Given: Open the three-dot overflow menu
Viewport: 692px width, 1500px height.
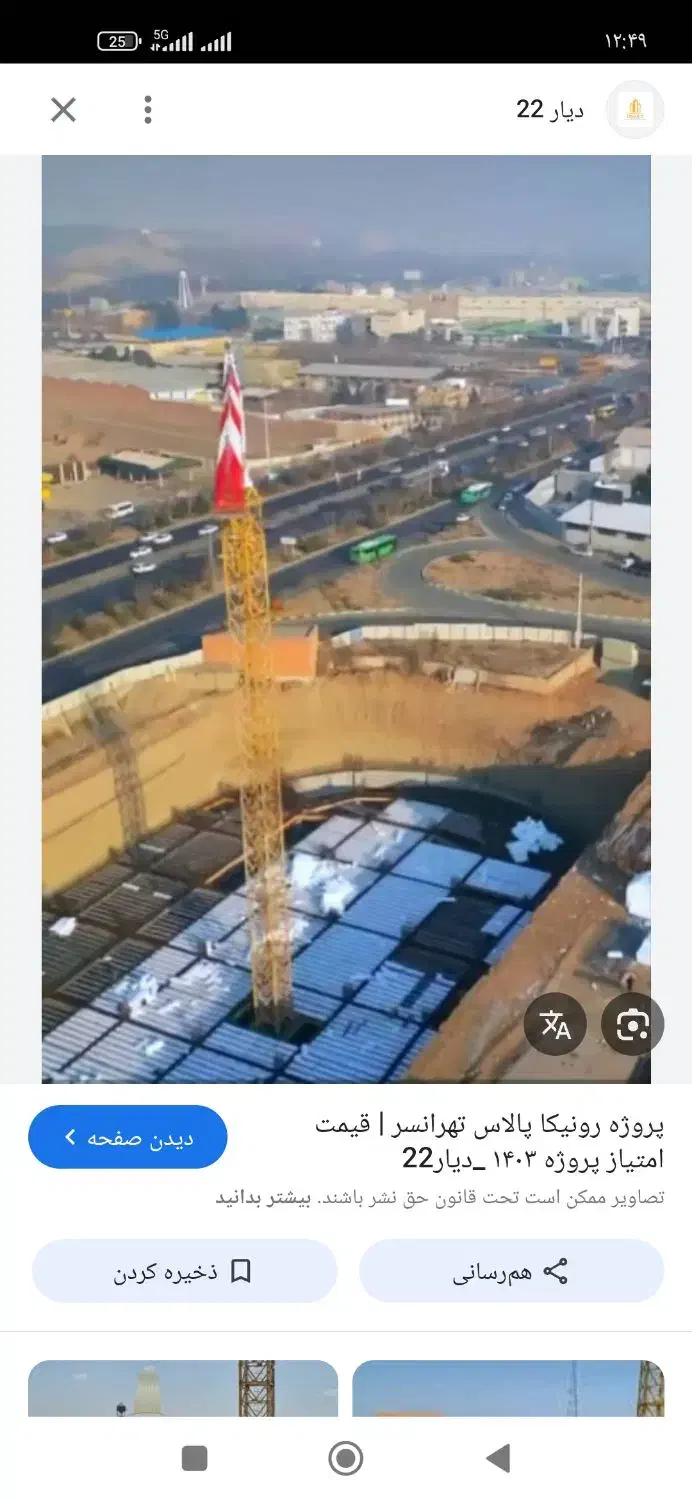Looking at the screenshot, I should pos(147,110).
